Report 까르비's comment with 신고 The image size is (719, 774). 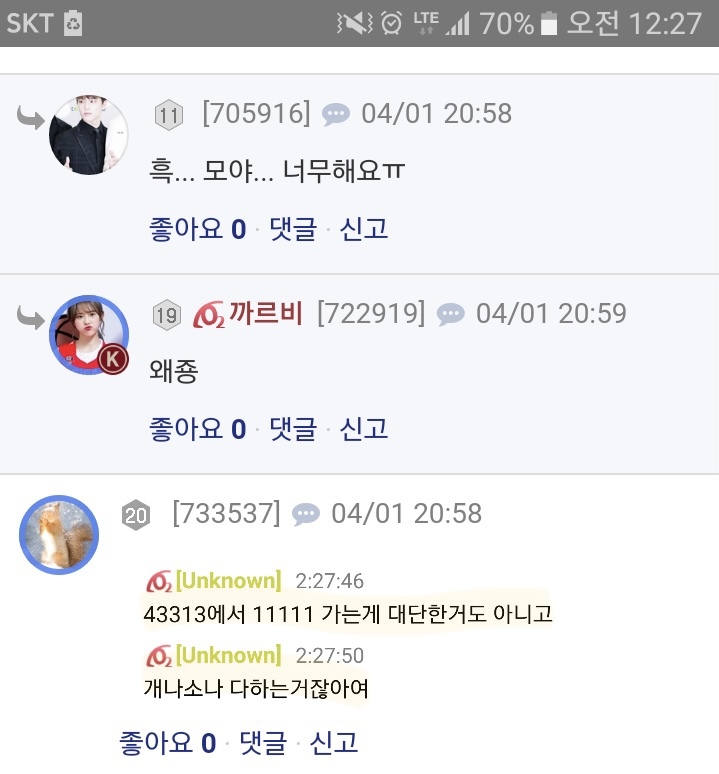click(x=363, y=429)
